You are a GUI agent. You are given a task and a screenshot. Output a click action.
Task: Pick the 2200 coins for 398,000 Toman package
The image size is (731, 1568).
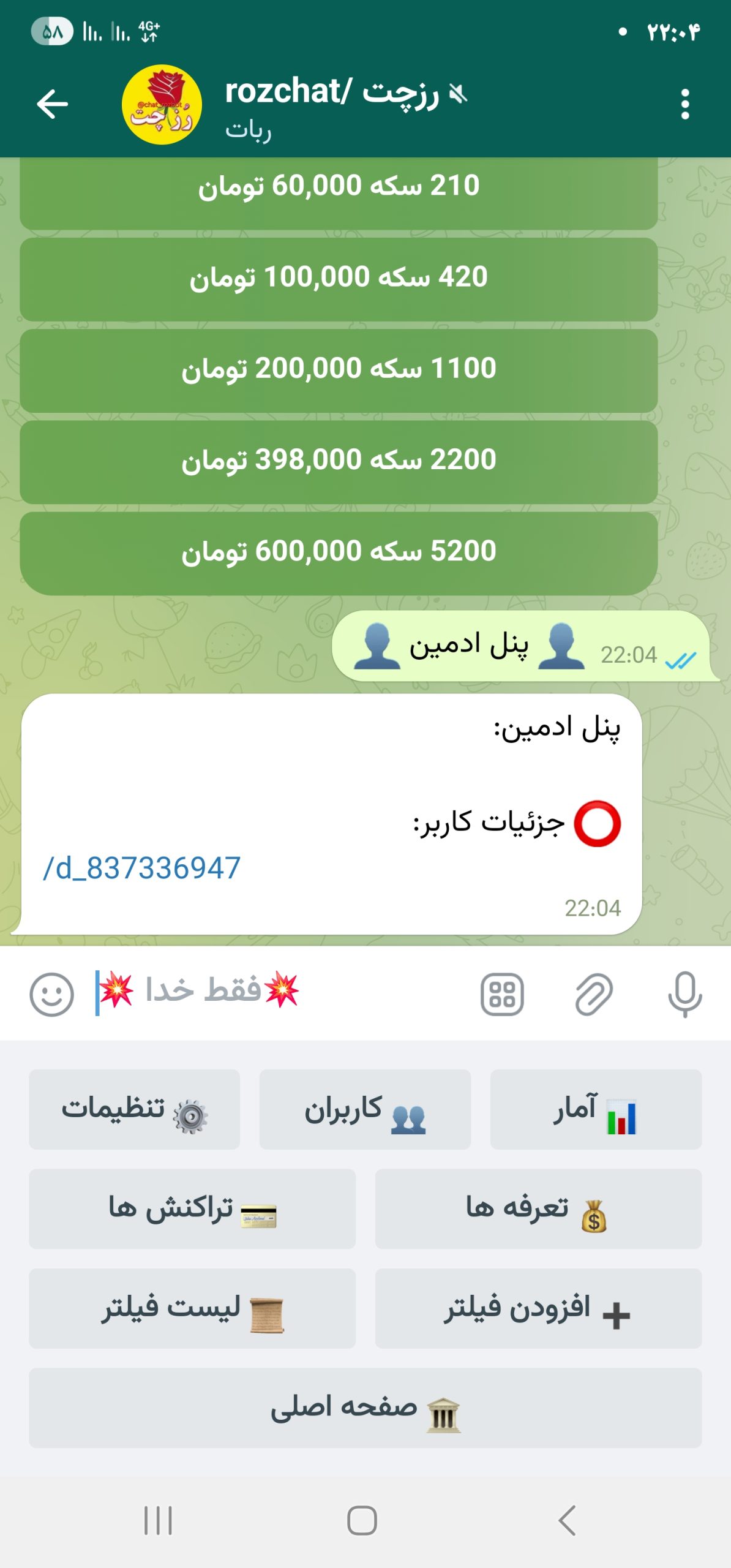pos(339,461)
